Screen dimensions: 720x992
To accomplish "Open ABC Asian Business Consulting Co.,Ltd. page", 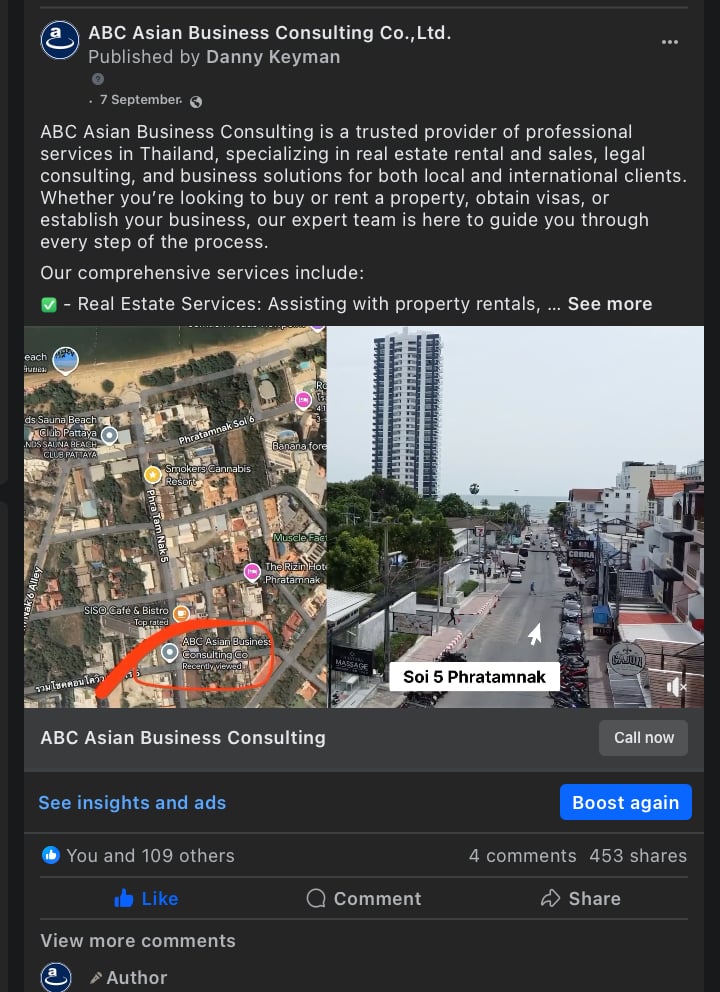I will pyautogui.click(x=269, y=33).
